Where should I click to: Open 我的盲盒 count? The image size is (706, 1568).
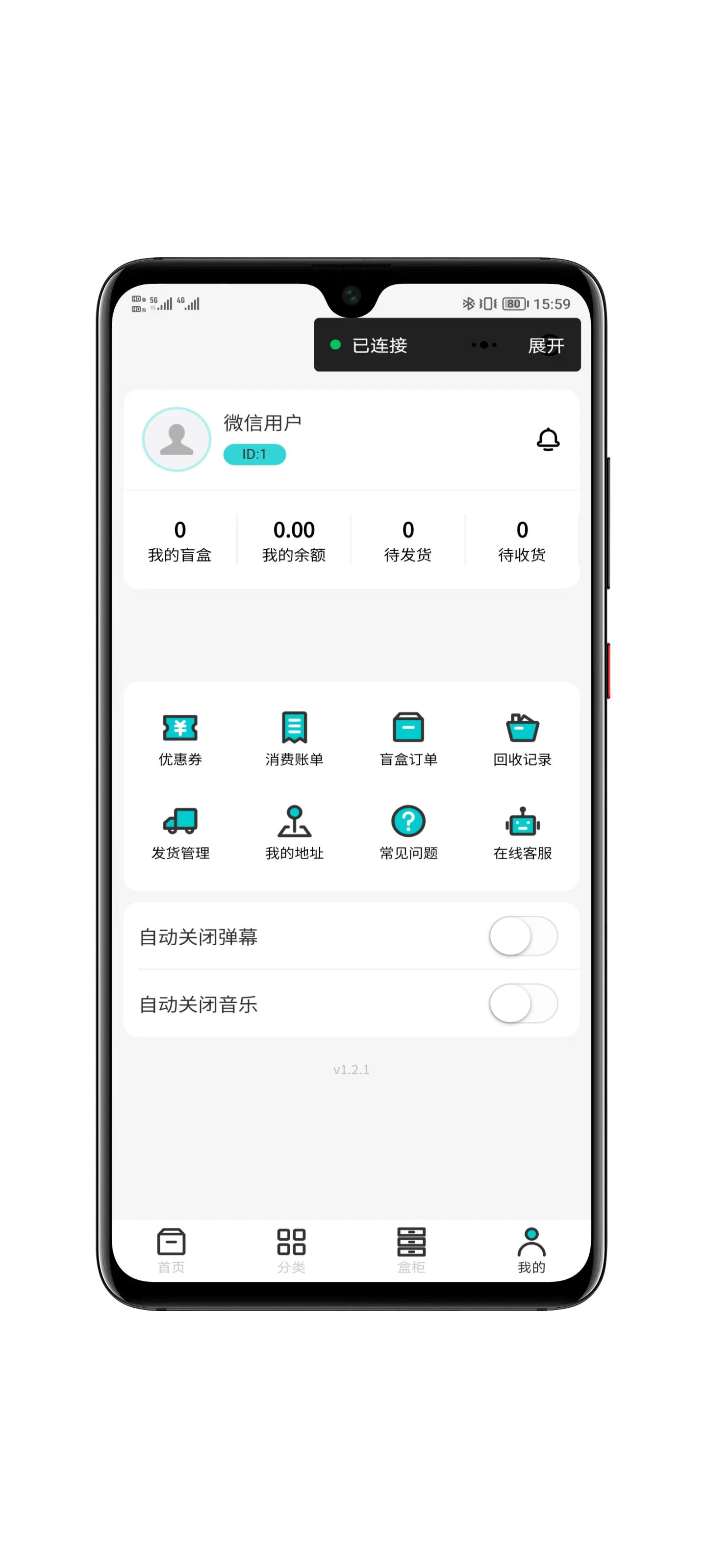180,540
